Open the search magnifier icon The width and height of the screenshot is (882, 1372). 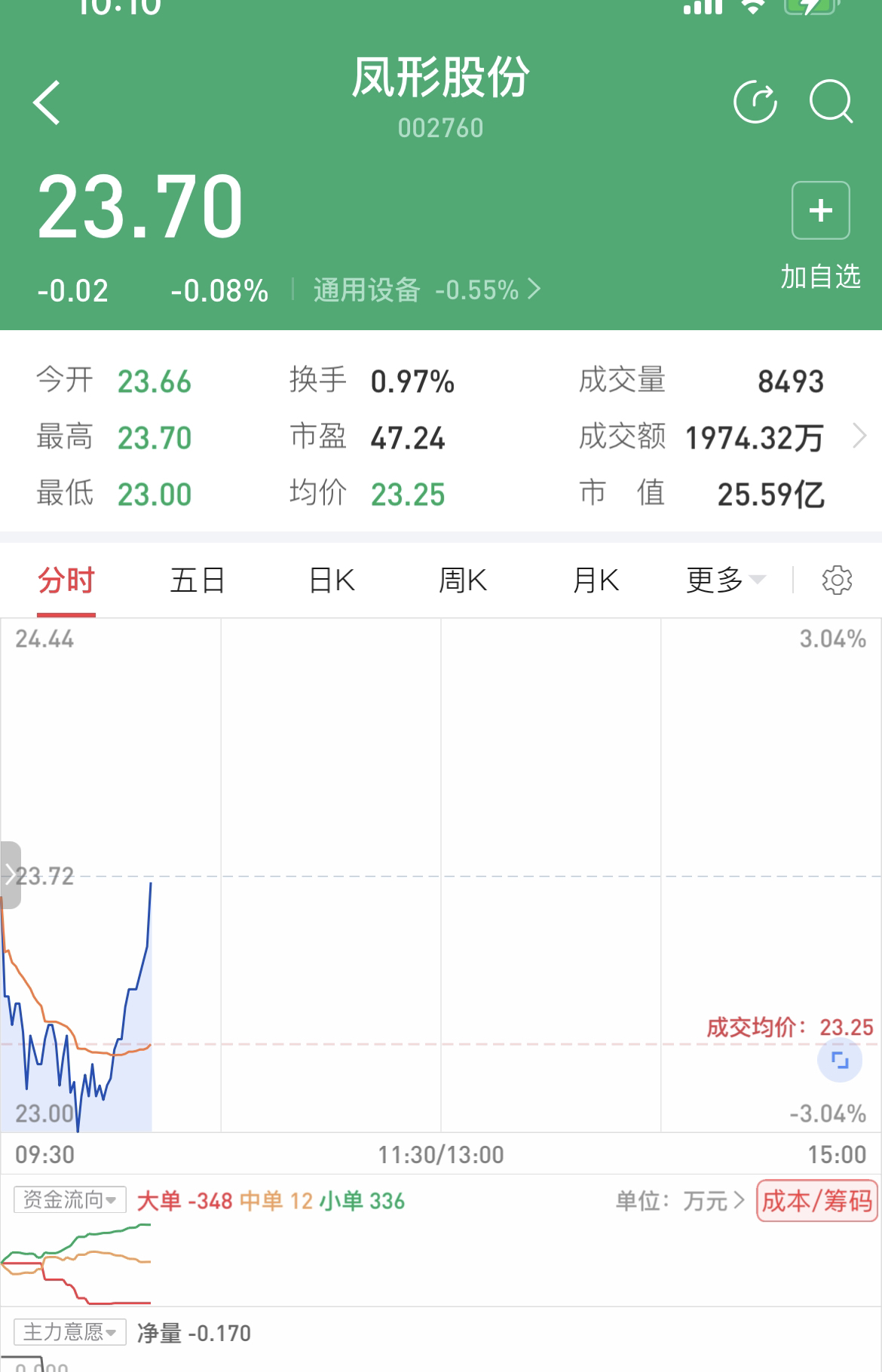click(x=831, y=101)
